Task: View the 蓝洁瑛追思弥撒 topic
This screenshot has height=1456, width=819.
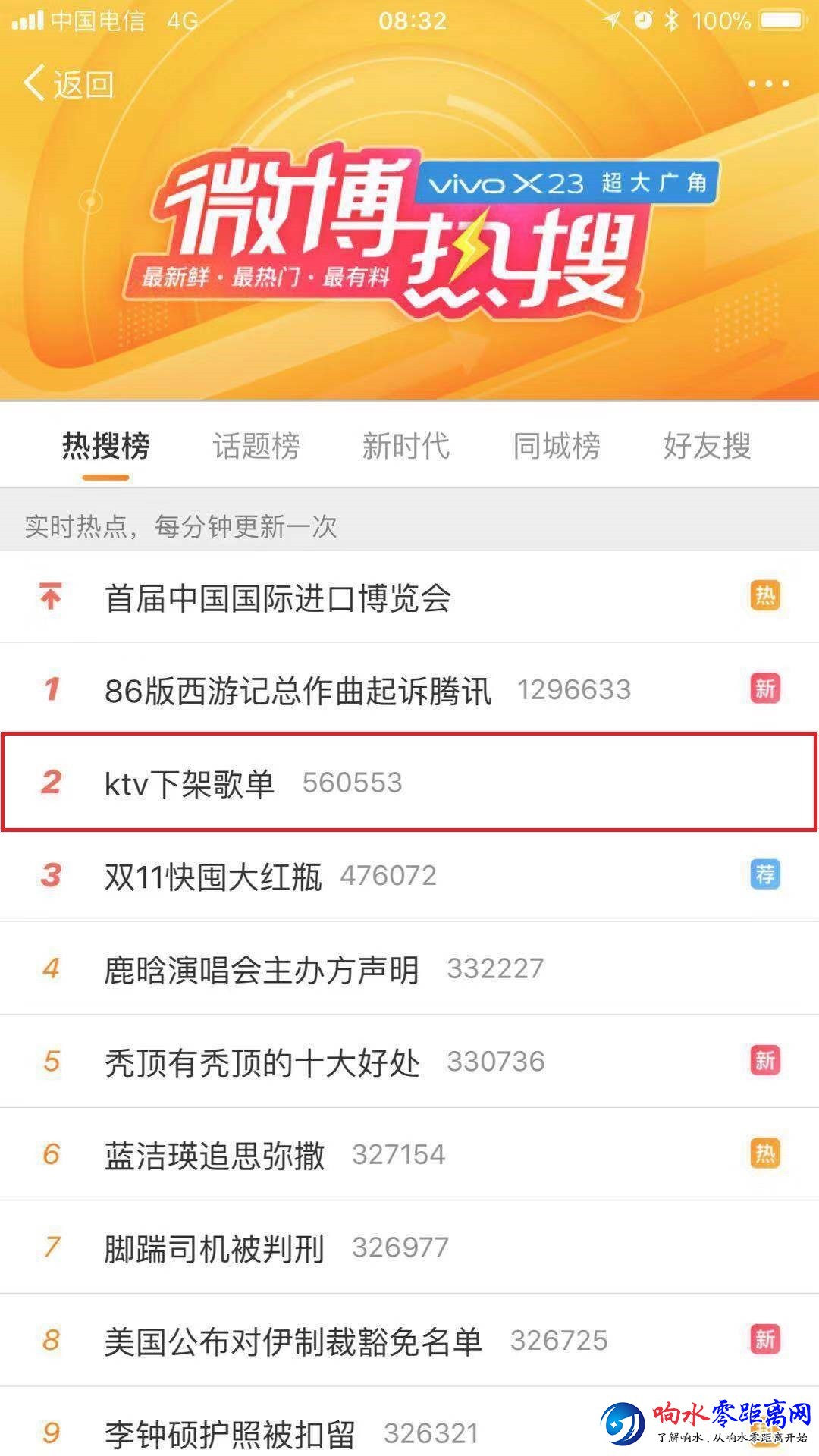Action: point(215,1155)
